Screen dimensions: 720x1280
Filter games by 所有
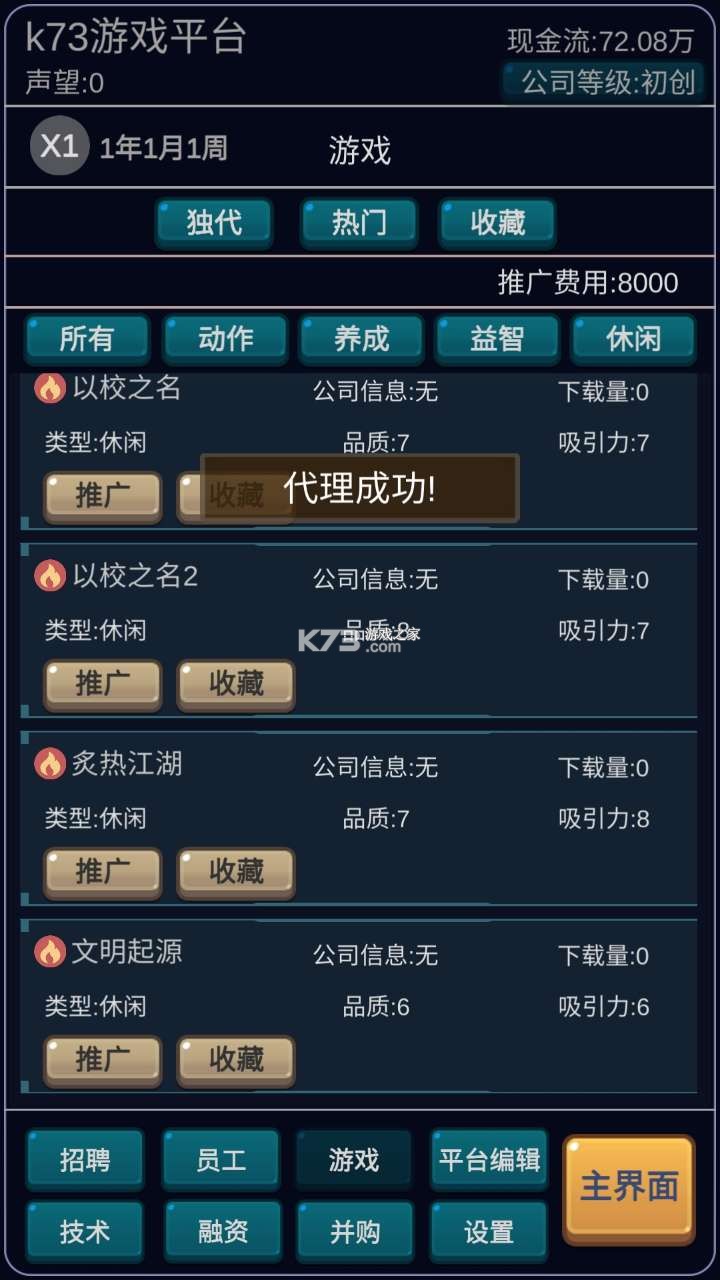(87, 339)
